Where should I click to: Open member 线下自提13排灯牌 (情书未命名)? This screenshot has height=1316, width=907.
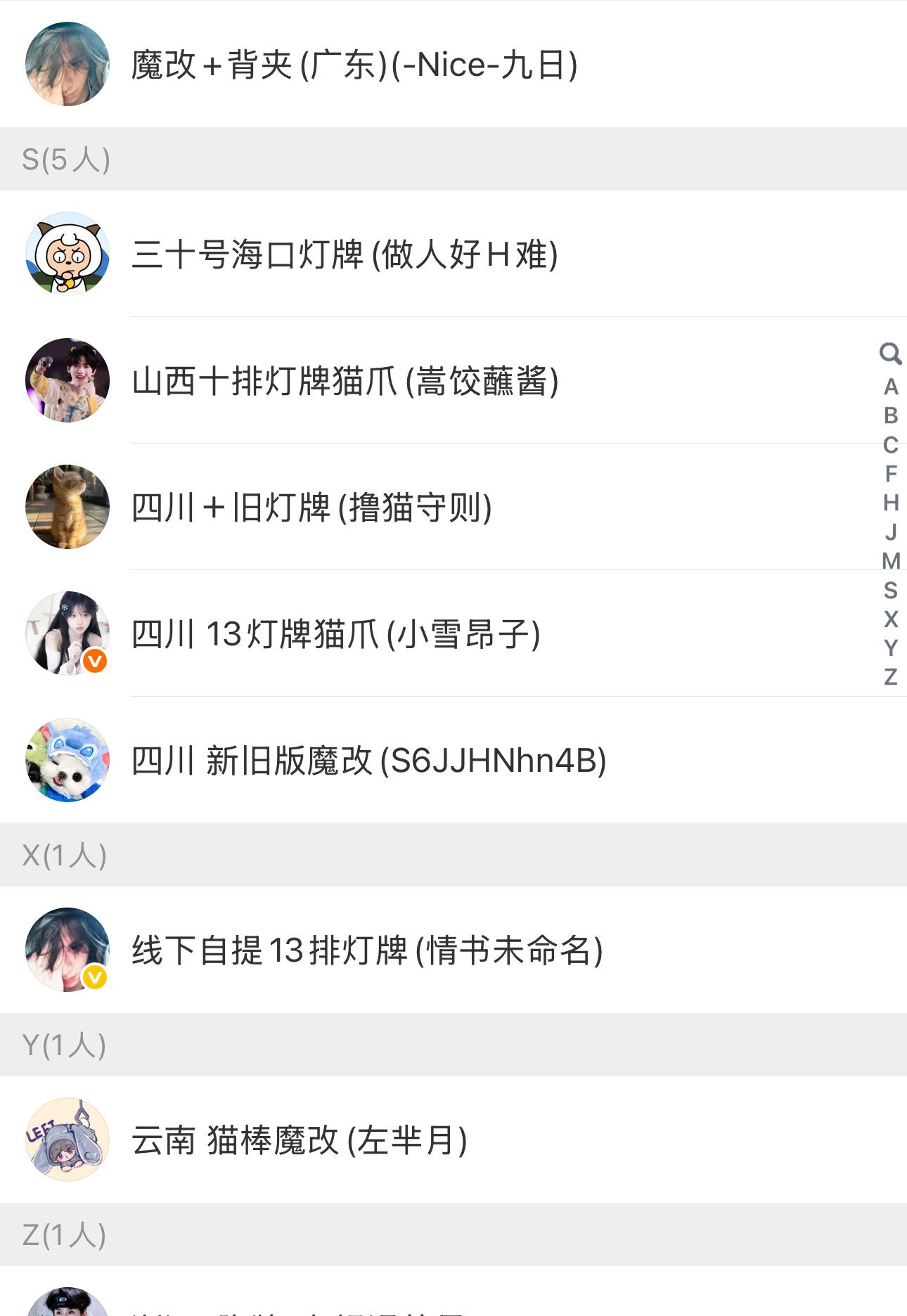pyautogui.click(x=367, y=950)
